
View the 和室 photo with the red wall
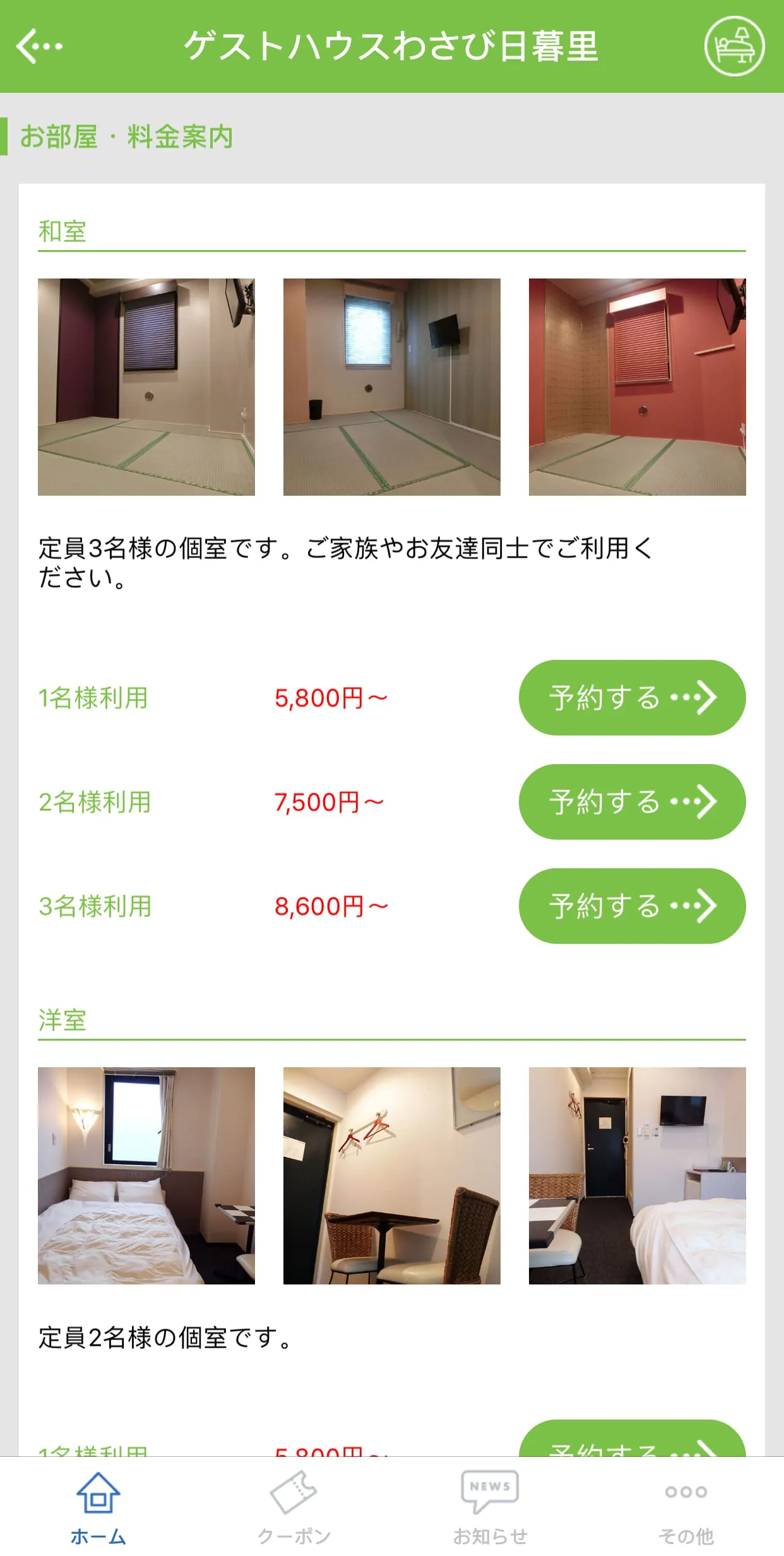pos(637,387)
